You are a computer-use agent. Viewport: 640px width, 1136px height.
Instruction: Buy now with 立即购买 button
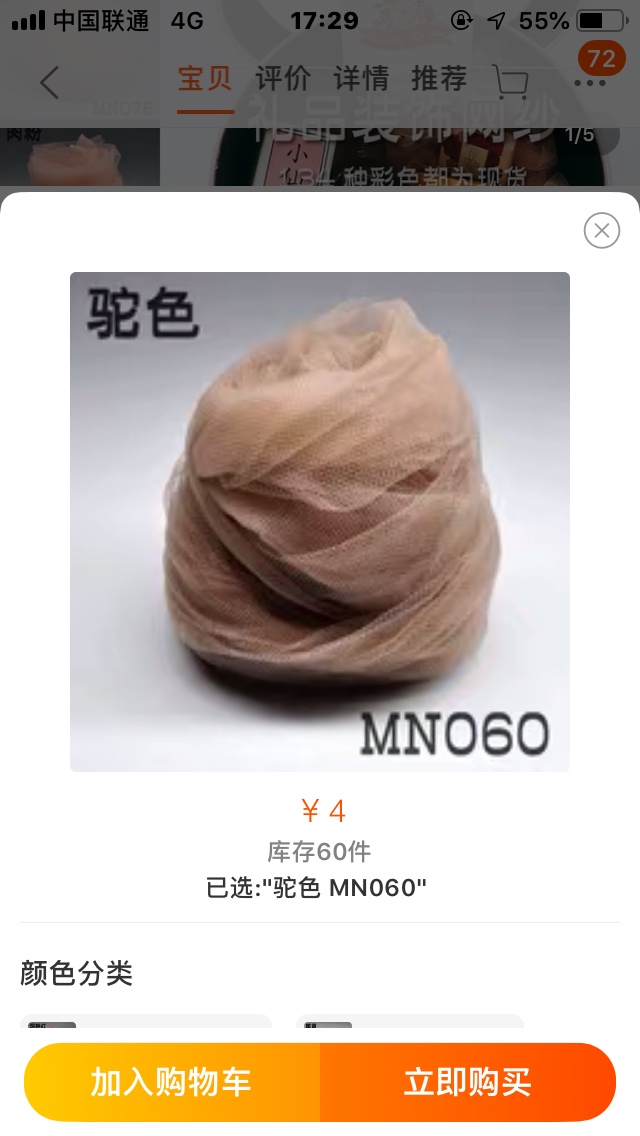pyautogui.click(x=468, y=1082)
